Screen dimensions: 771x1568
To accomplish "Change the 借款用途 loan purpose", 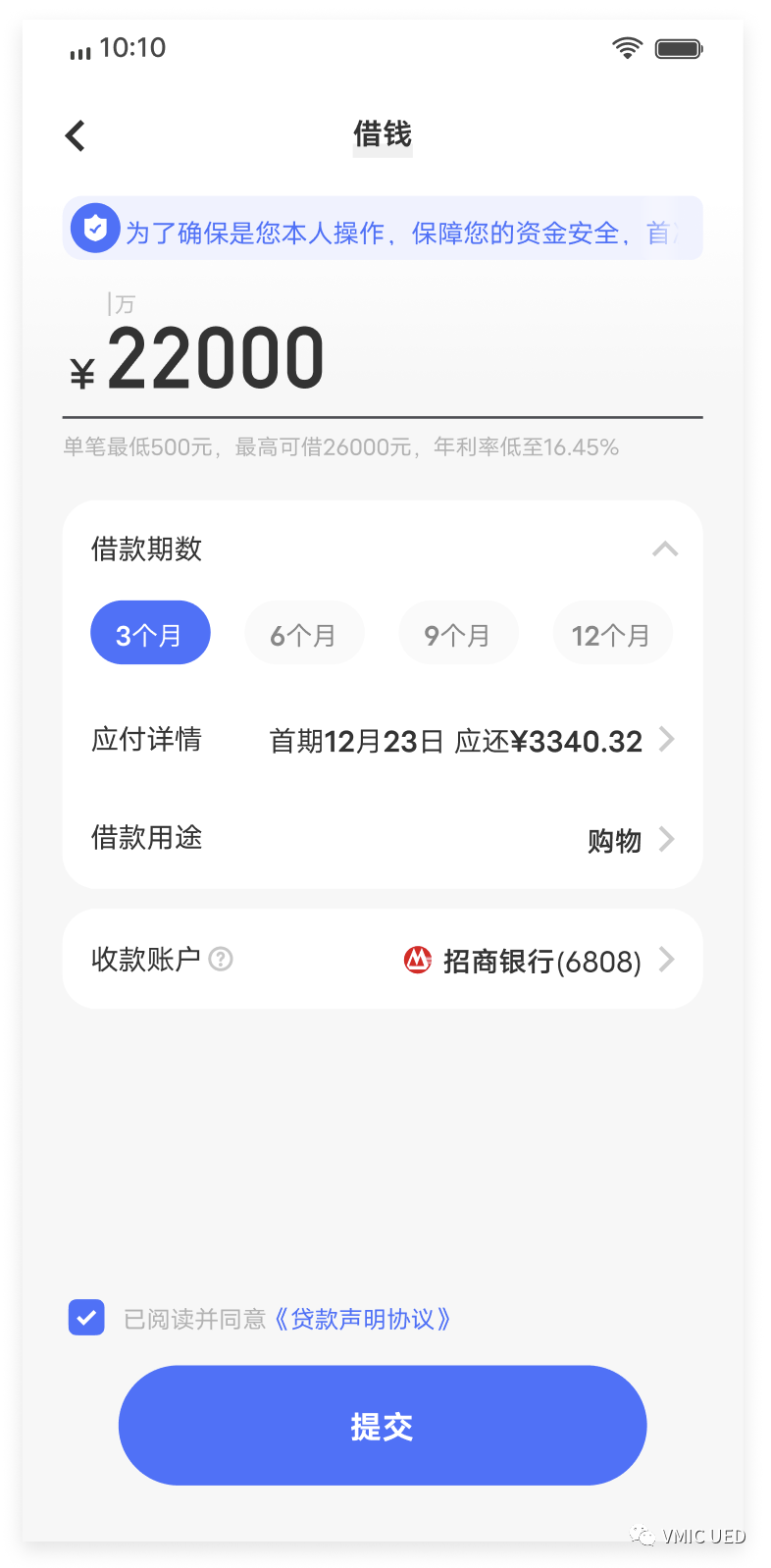I will [383, 839].
